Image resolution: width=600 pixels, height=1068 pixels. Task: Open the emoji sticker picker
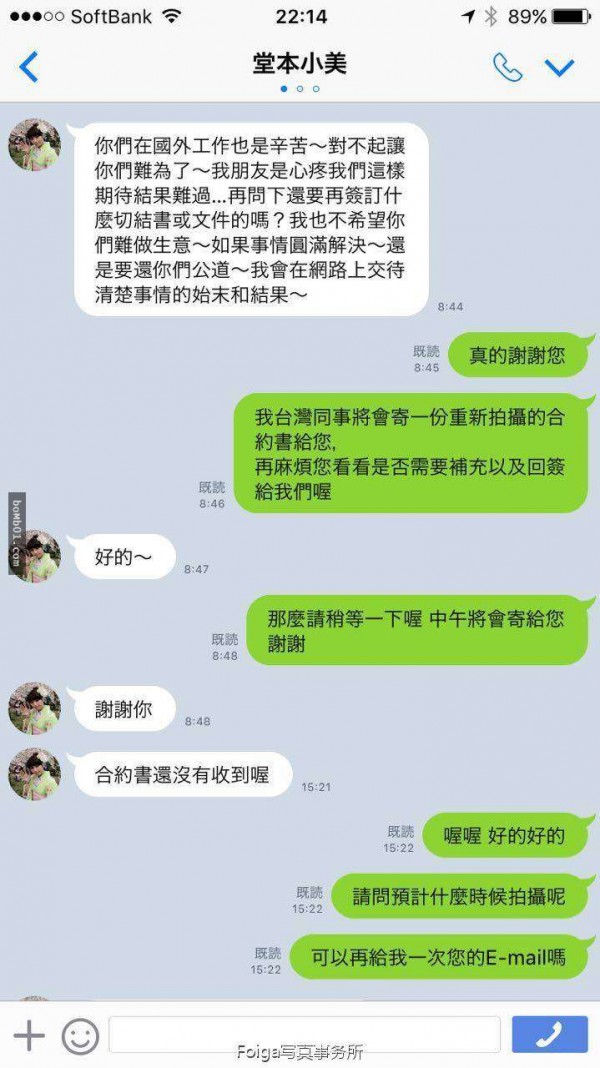(80, 1035)
